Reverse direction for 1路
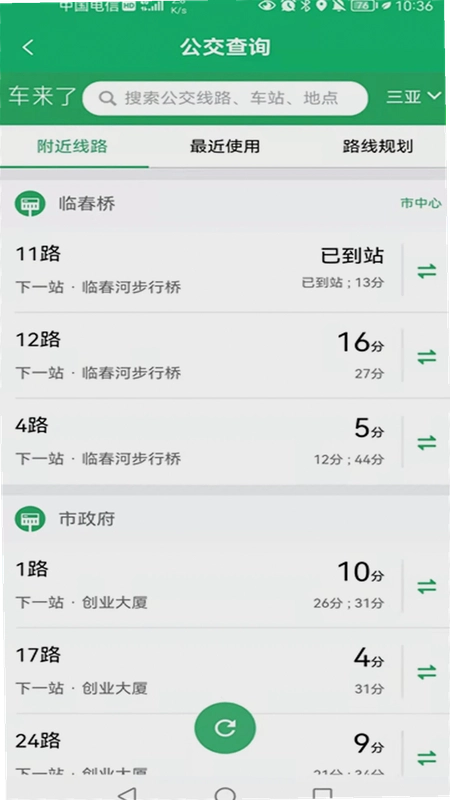This screenshot has height=800, width=450. (x=427, y=586)
